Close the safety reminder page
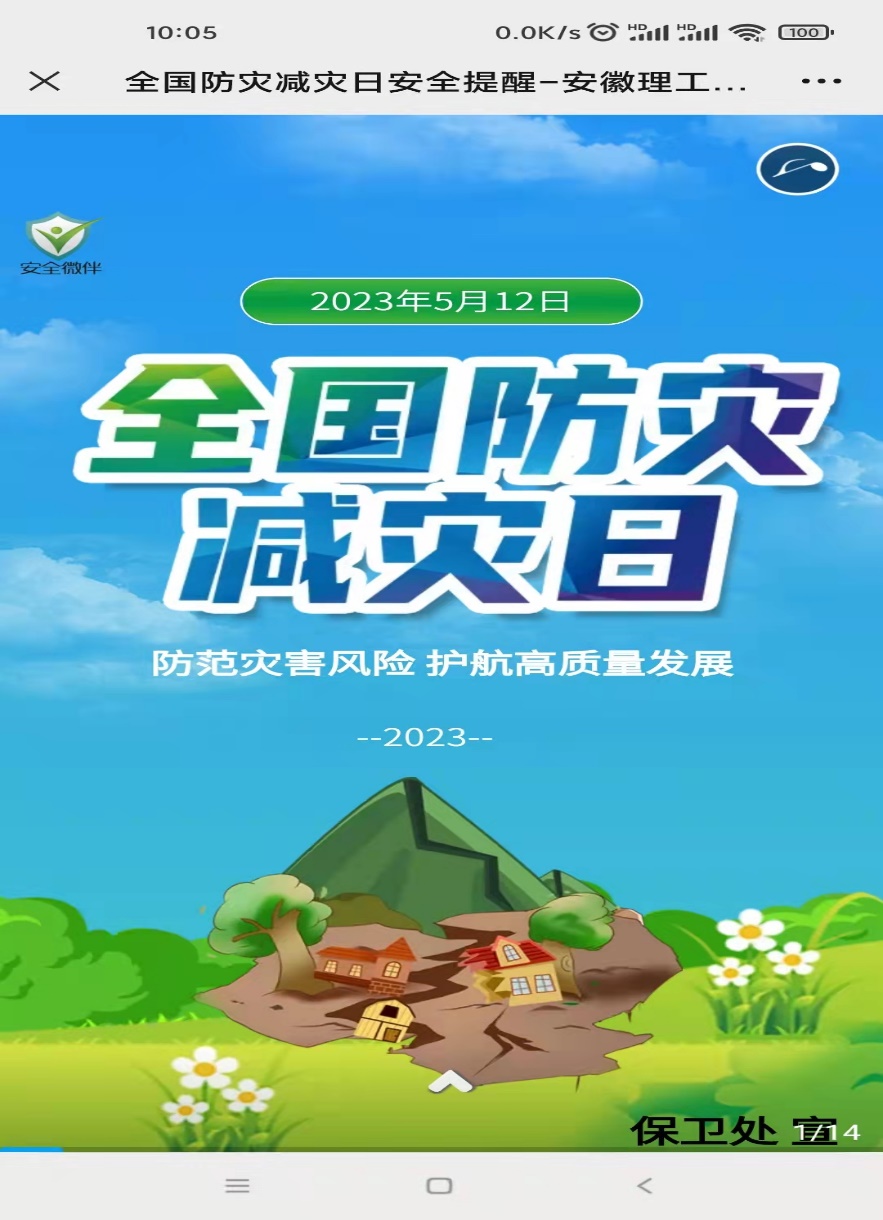Viewport: 883px width, 1220px height. pos(44,82)
